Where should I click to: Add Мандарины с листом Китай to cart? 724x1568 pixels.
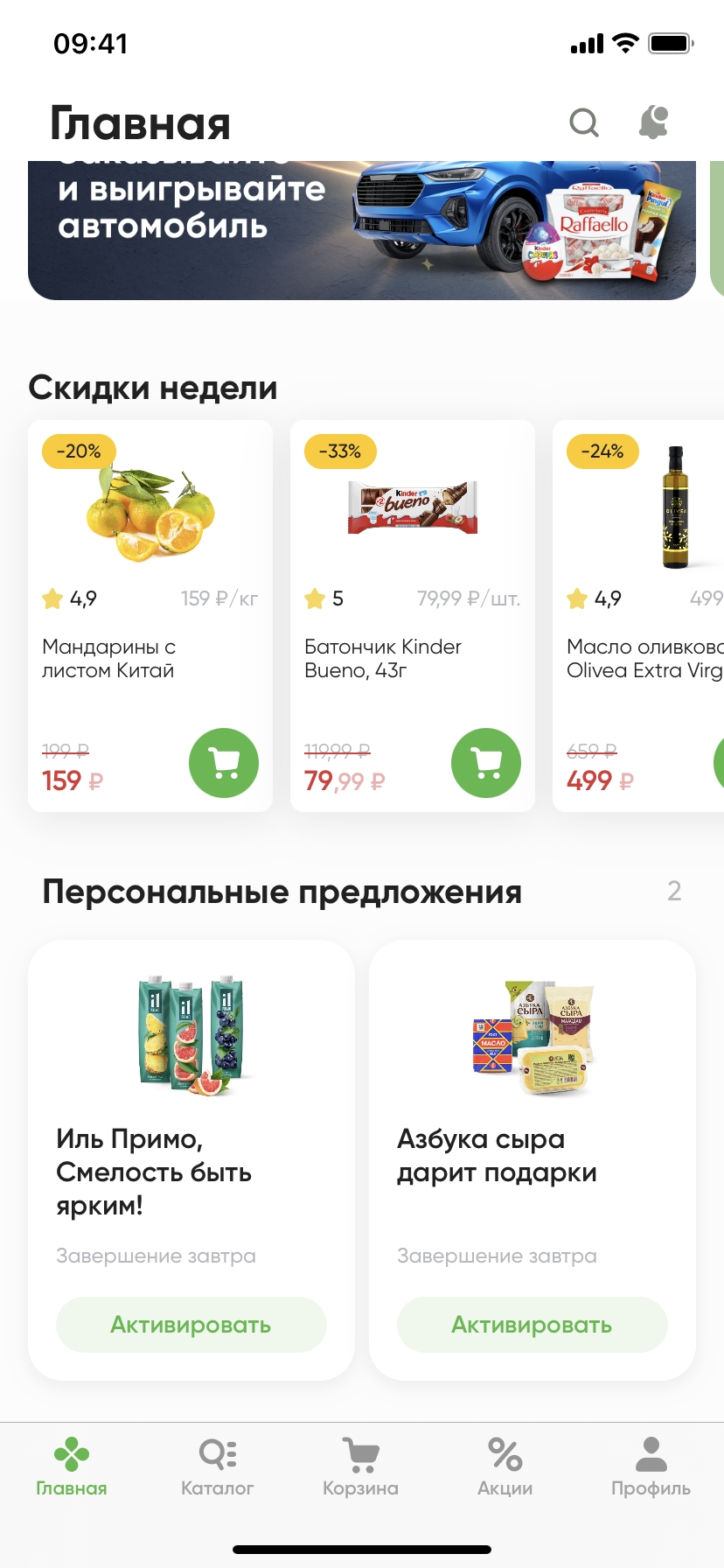[x=224, y=763]
